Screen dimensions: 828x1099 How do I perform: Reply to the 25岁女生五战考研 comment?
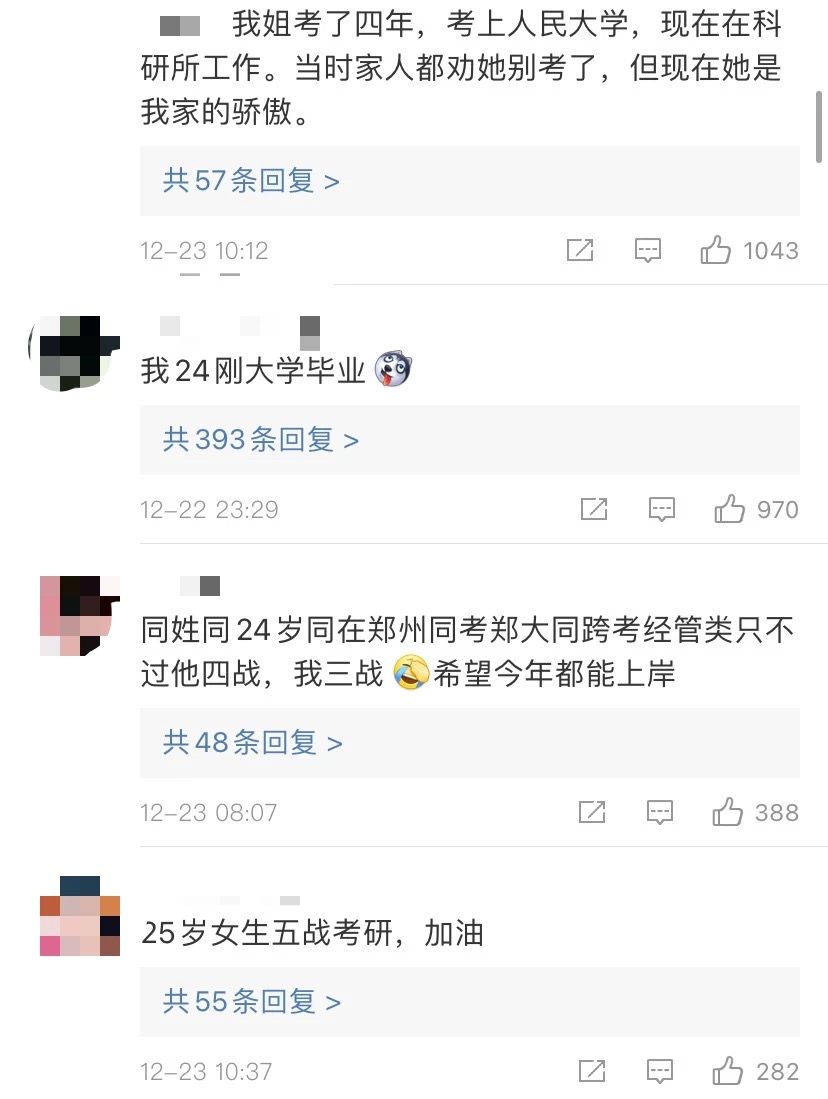[660, 1072]
